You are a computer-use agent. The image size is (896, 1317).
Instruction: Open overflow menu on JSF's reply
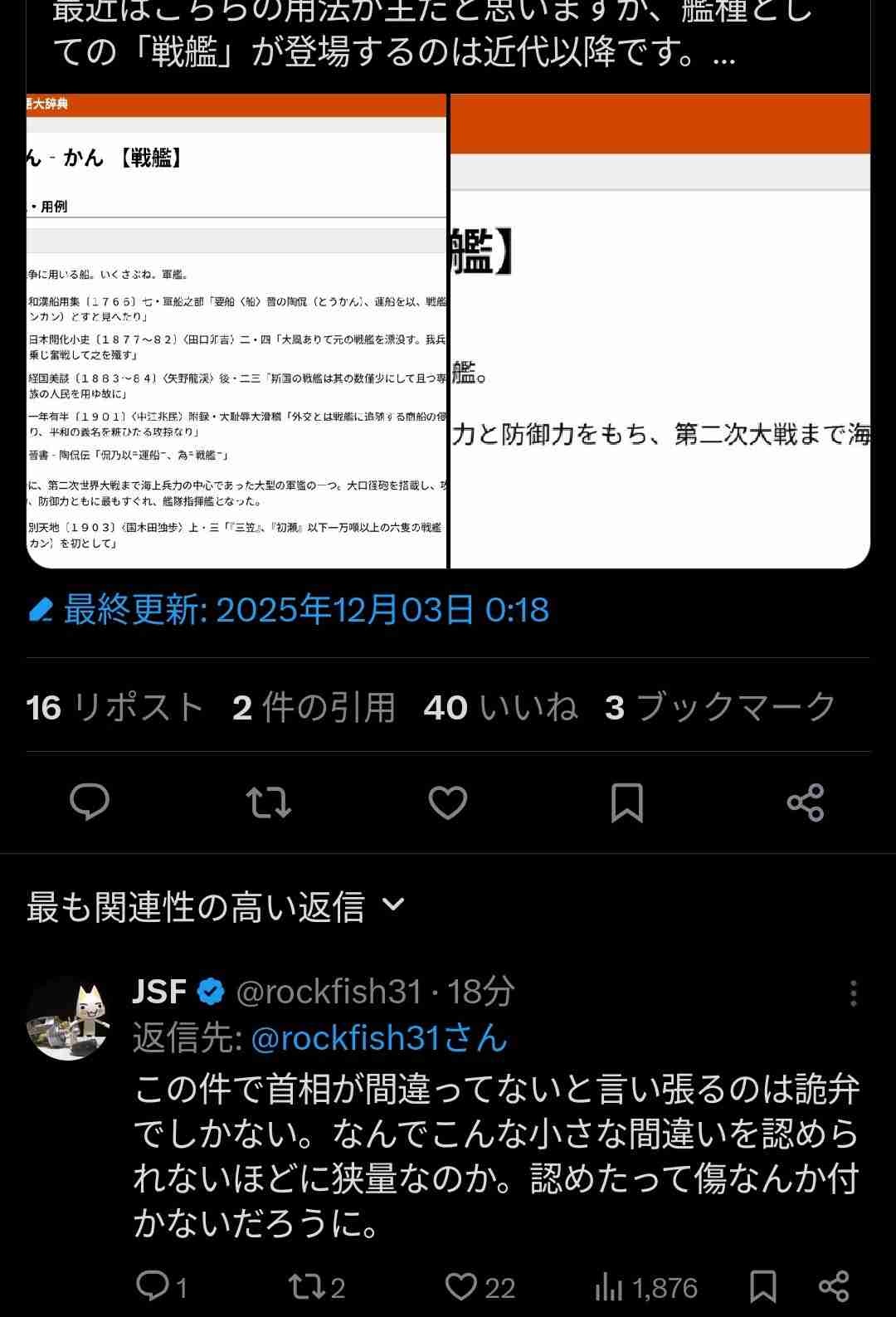854,993
